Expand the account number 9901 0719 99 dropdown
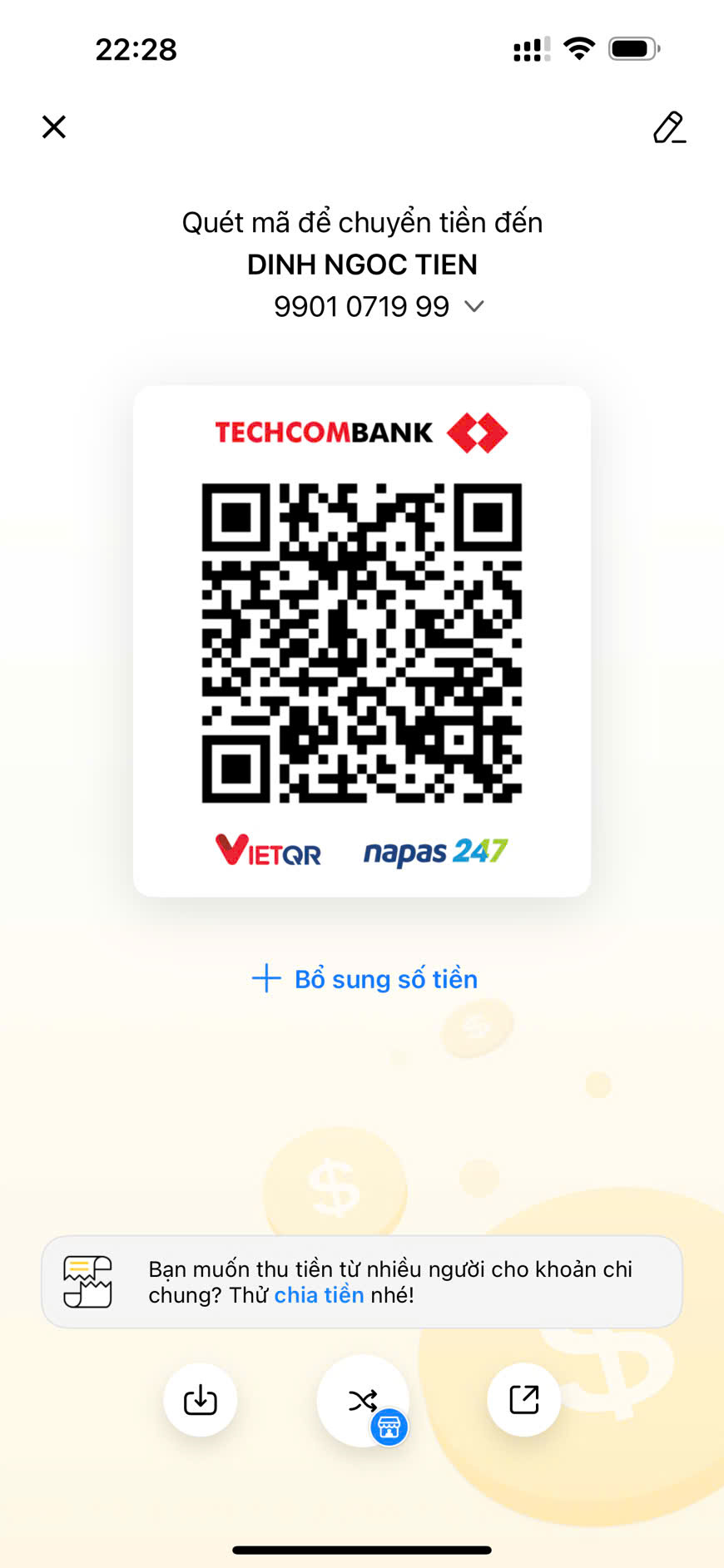Image resolution: width=724 pixels, height=1568 pixels. (x=474, y=307)
